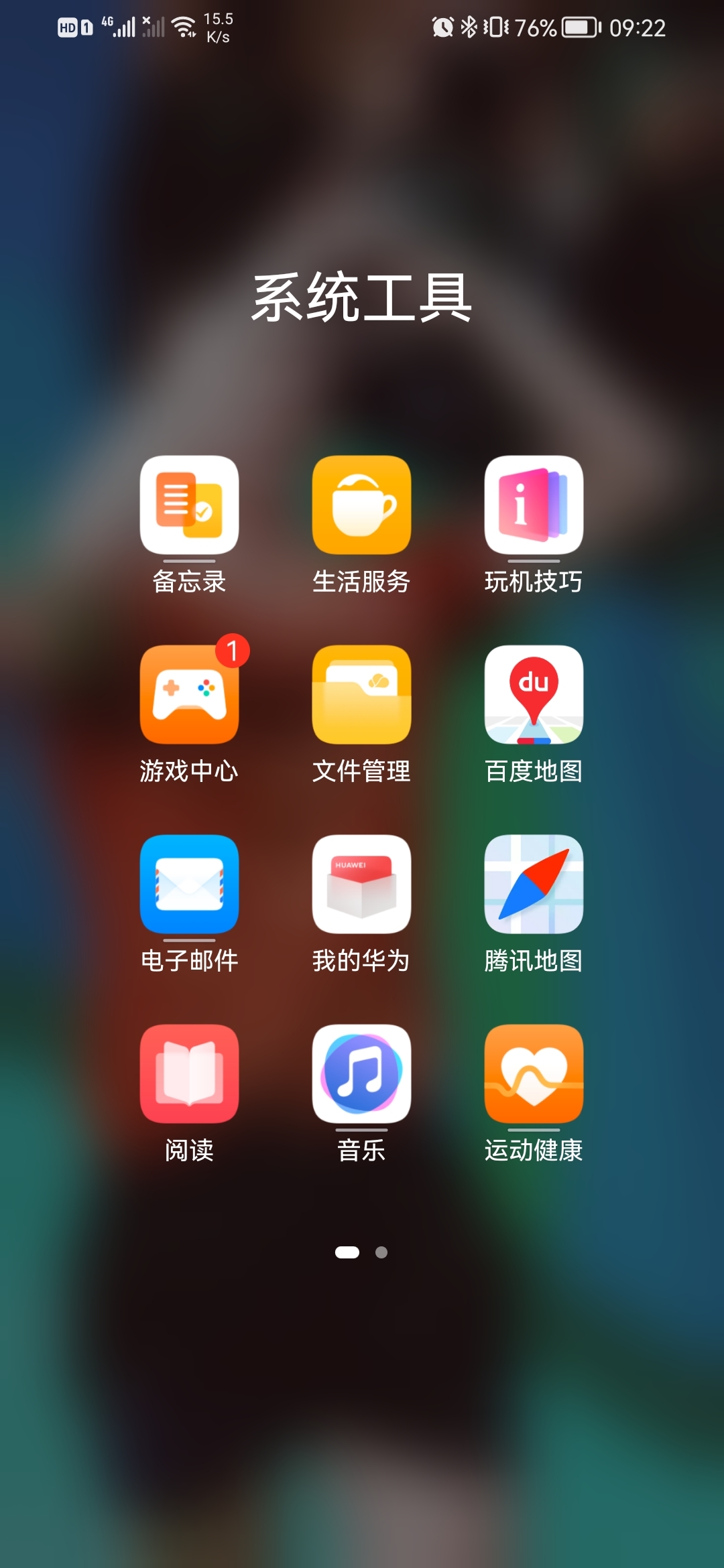
Task: Tap the battery percentage indicator
Action: coord(533,27)
